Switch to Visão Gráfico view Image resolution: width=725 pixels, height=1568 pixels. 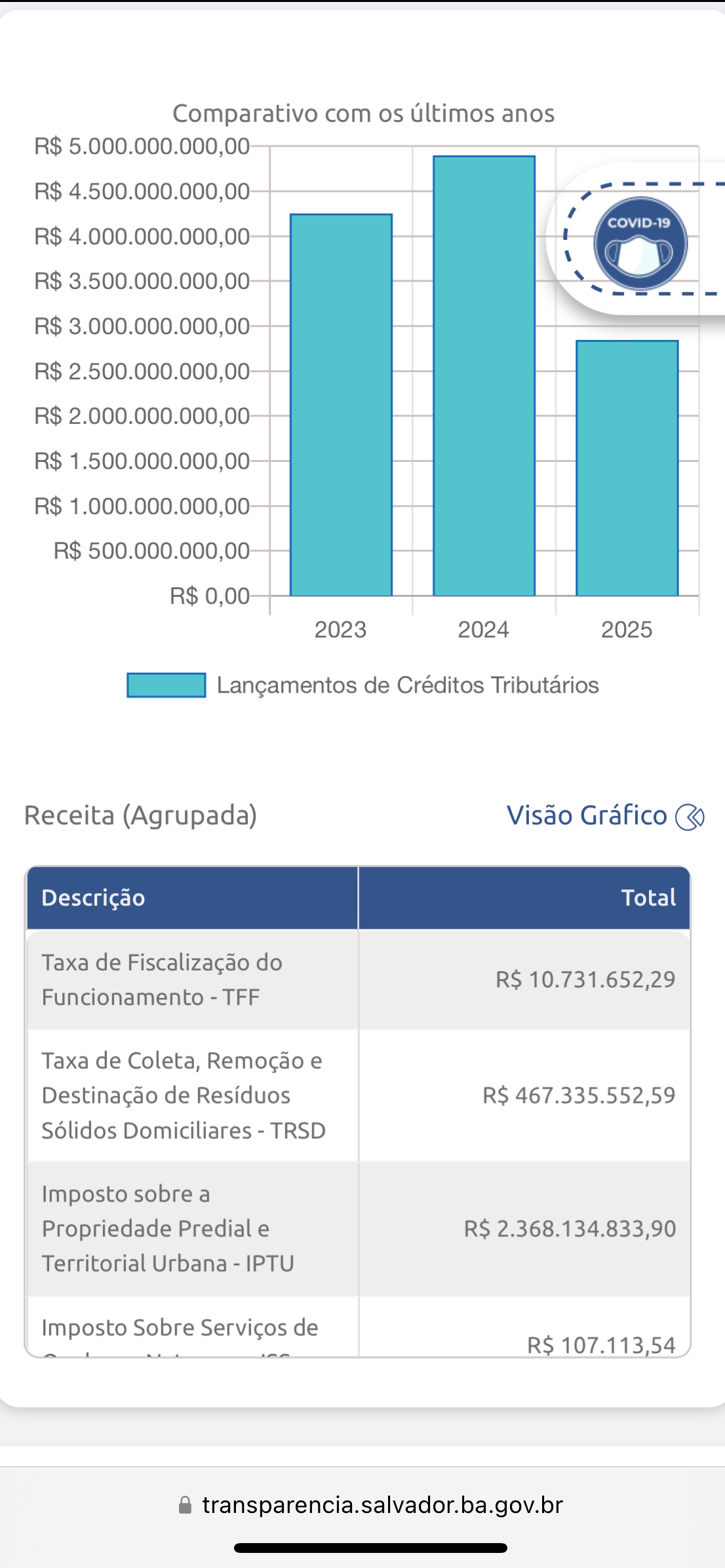[x=604, y=816]
